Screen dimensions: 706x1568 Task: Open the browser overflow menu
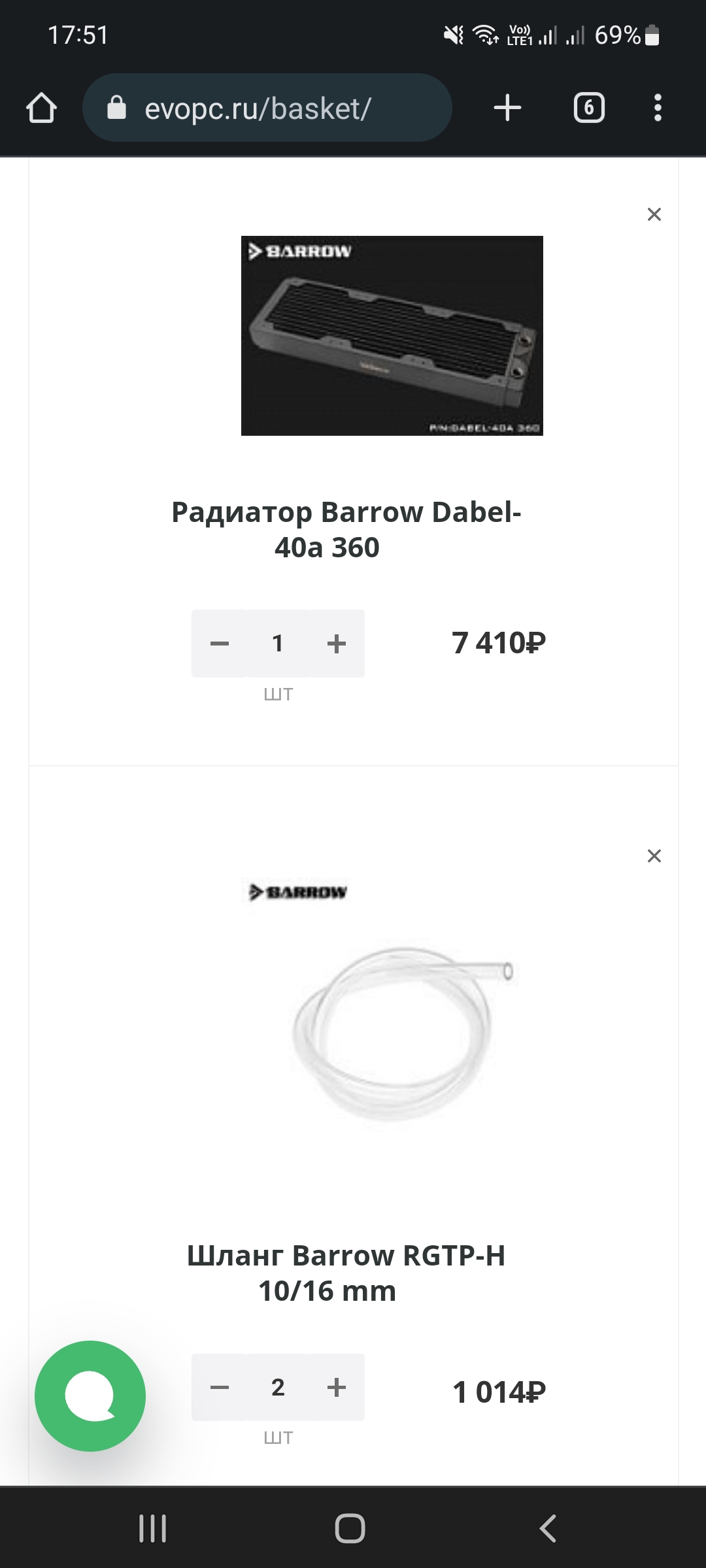point(658,108)
